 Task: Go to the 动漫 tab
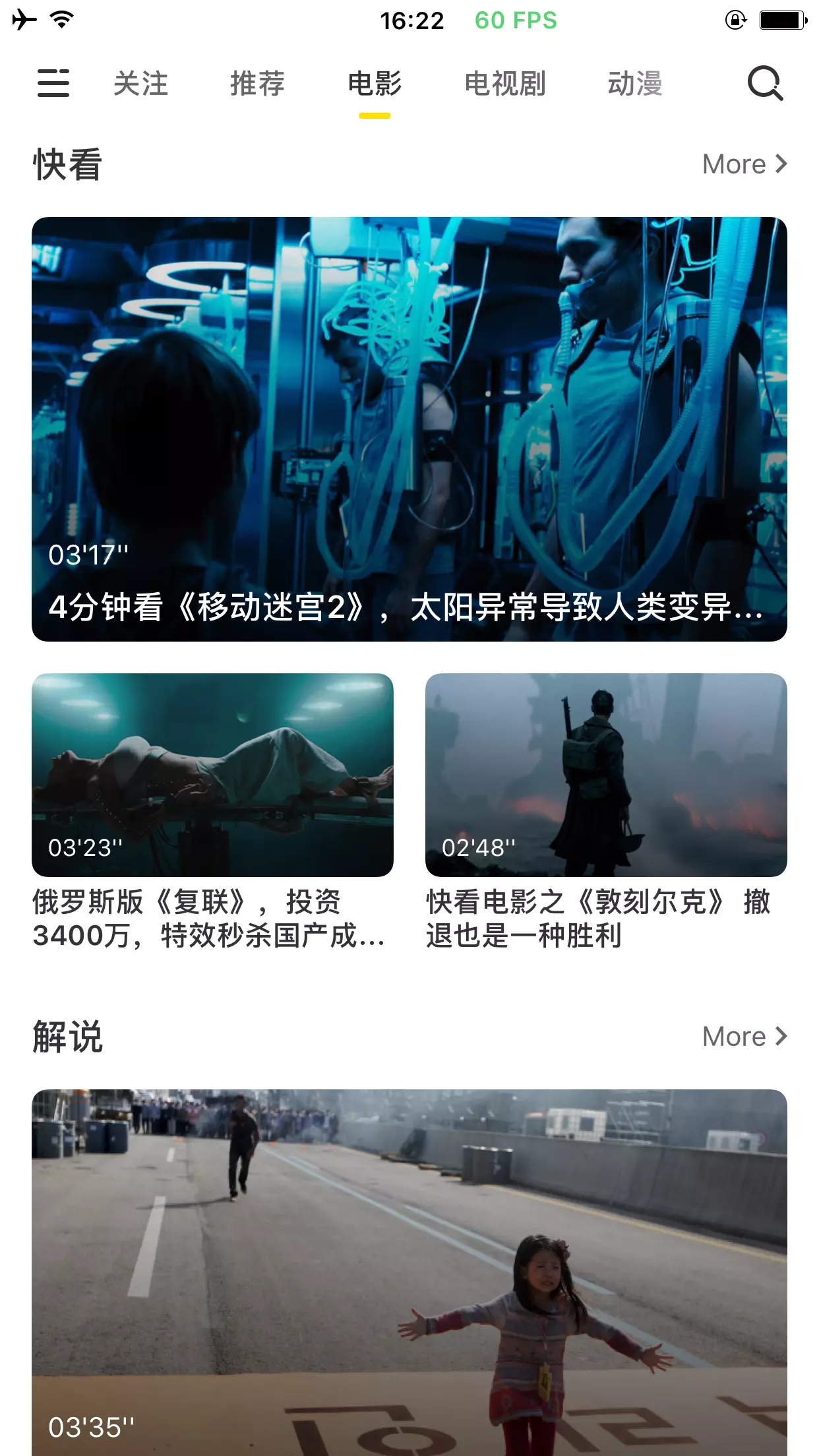(634, 84)
